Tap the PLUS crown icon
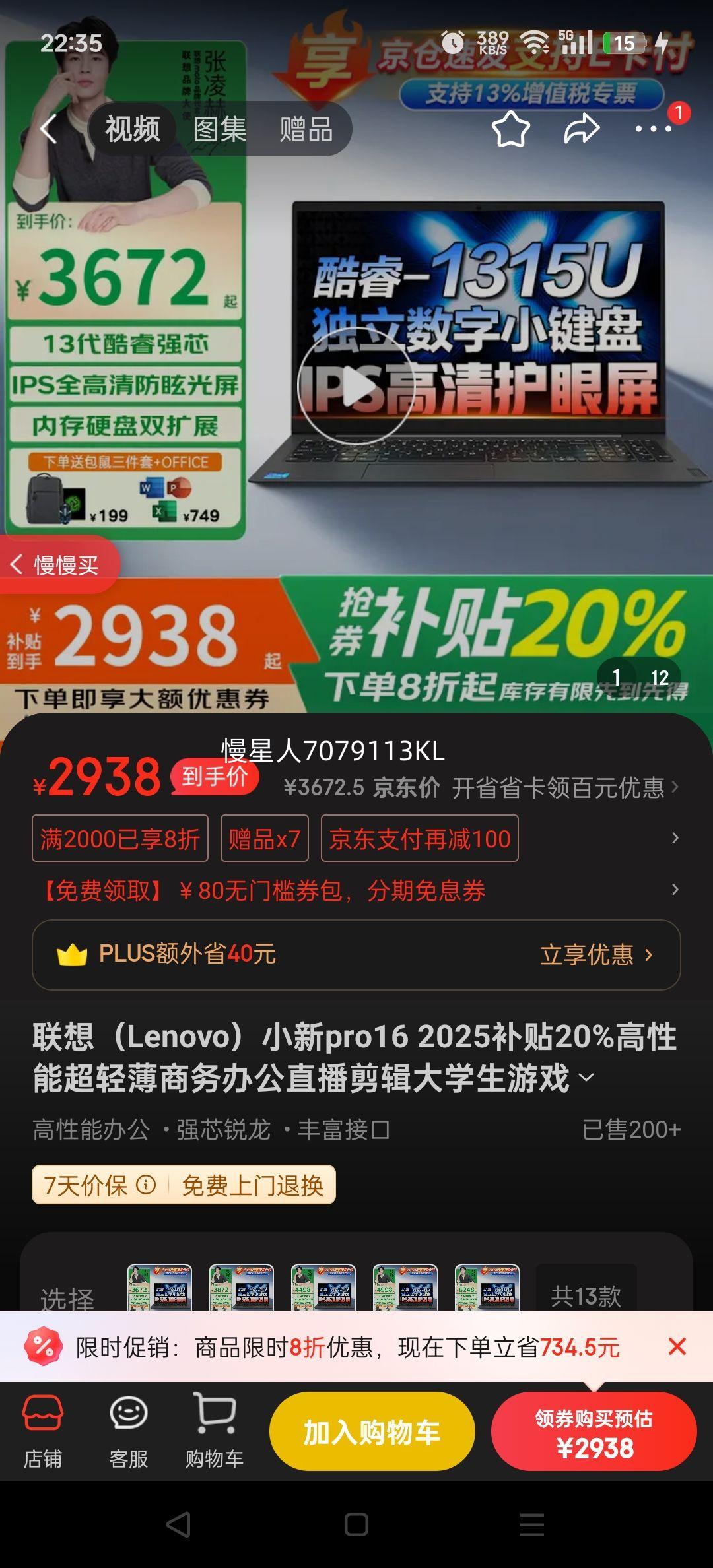Image resolution: width=713 pixels, height=1568 pixels. click(75, 954)
